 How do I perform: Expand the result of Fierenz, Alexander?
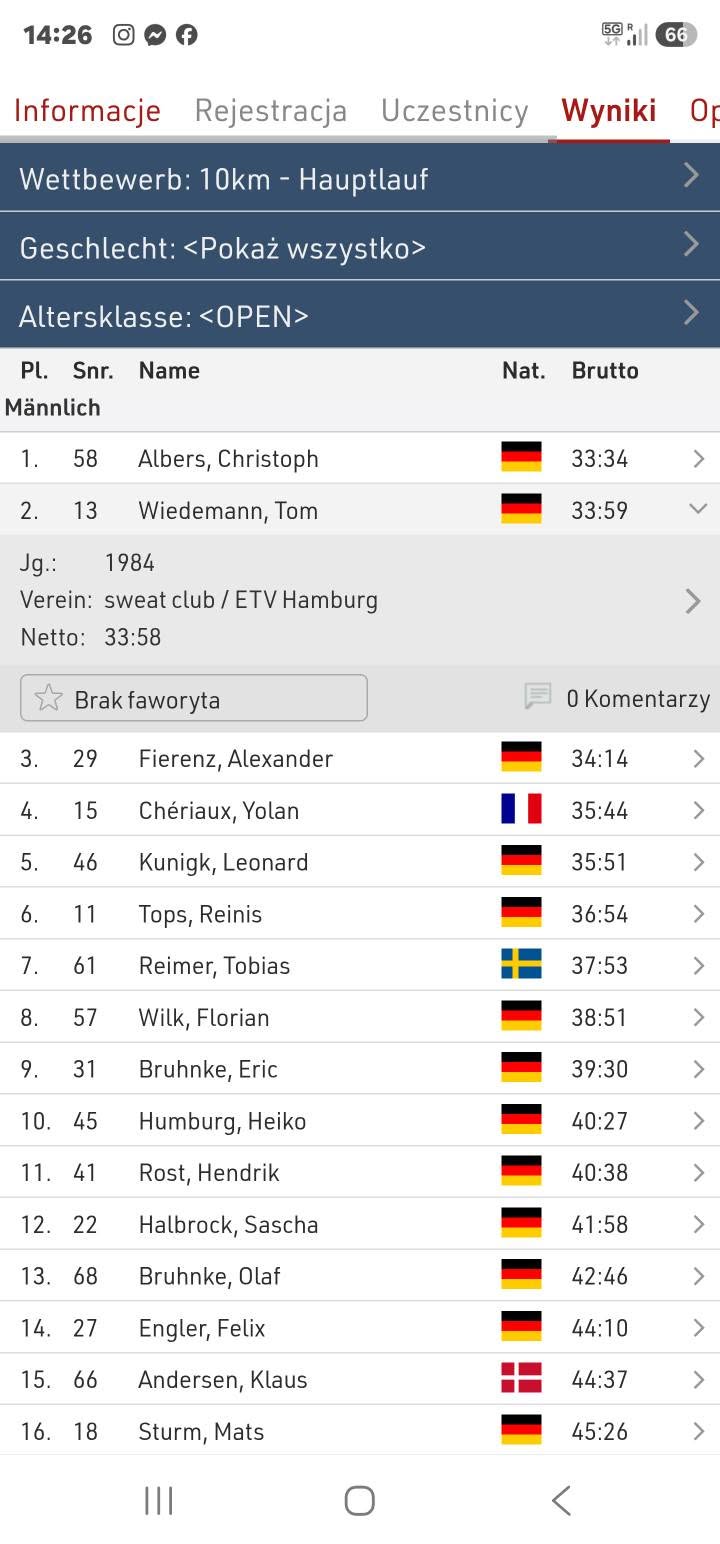tap(360, 758)
